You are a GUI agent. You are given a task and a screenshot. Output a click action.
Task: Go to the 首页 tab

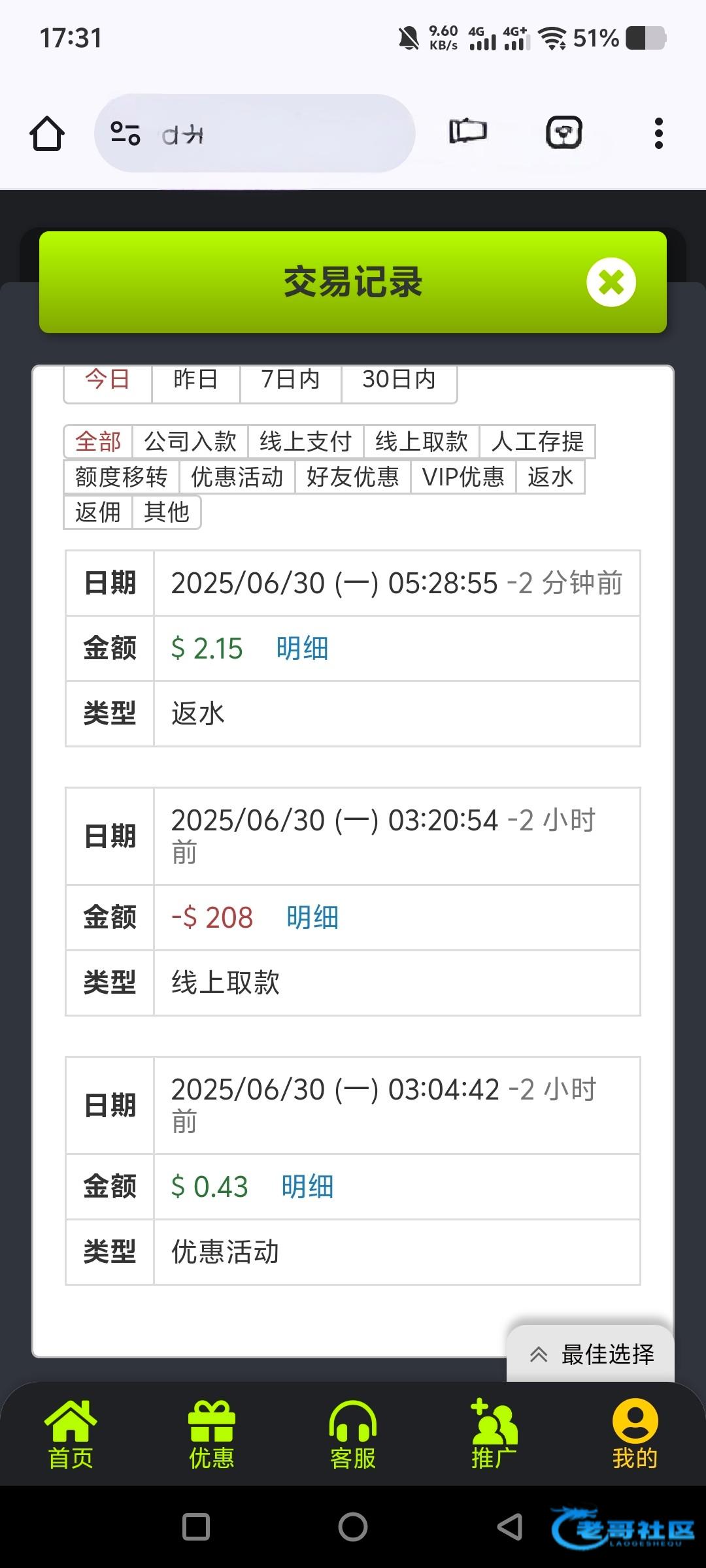[71, 1434]
